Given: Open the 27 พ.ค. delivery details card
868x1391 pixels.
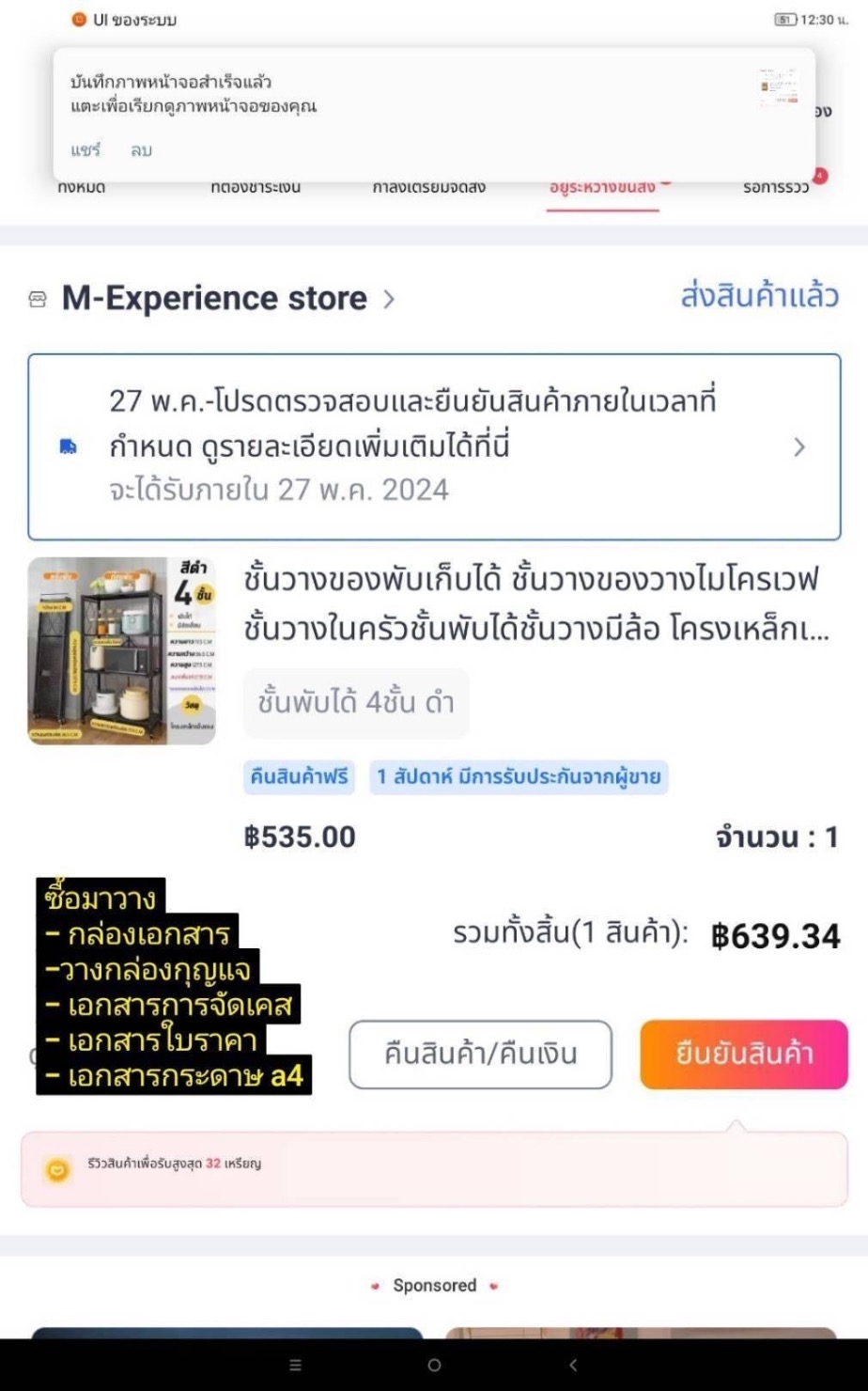Looking at the screenshot, I should point(434,446).
